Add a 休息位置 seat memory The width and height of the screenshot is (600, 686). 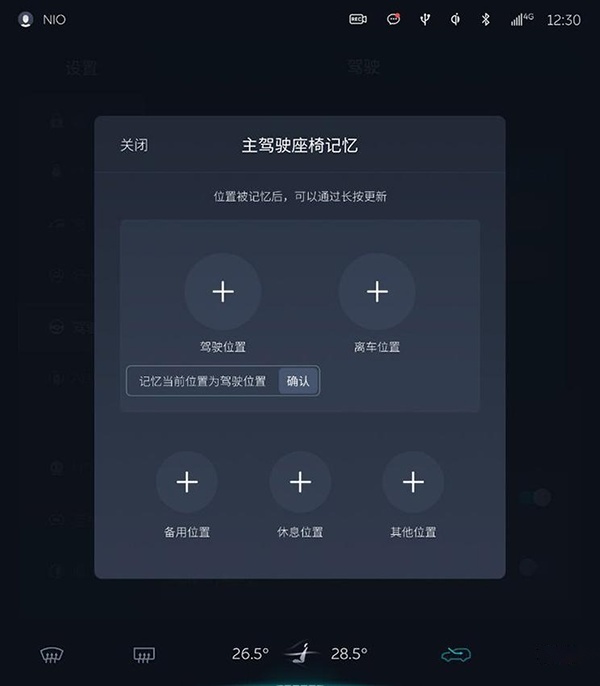click(300, 481)
